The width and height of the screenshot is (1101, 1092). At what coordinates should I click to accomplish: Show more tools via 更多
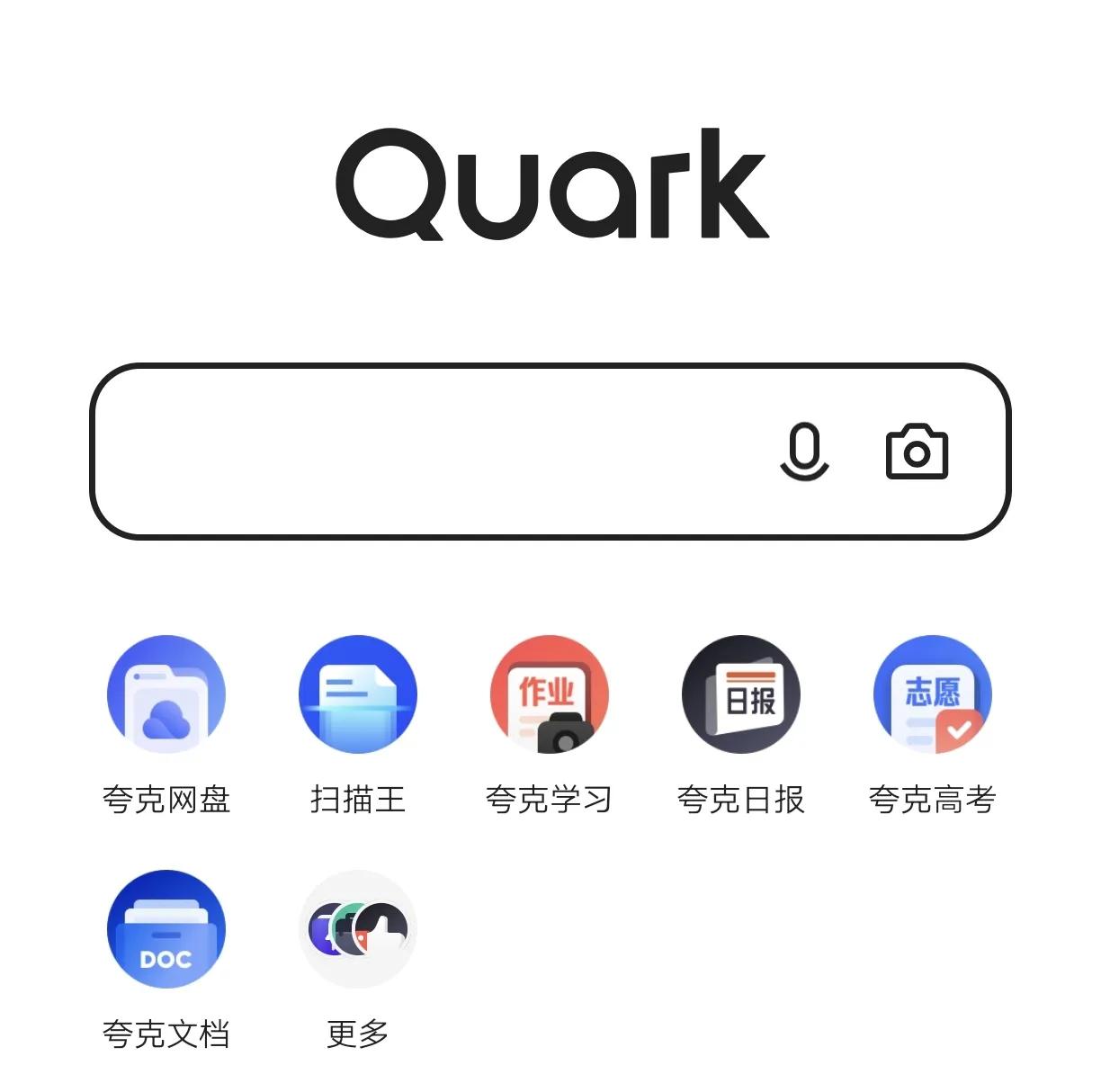(x=358, y=929)
